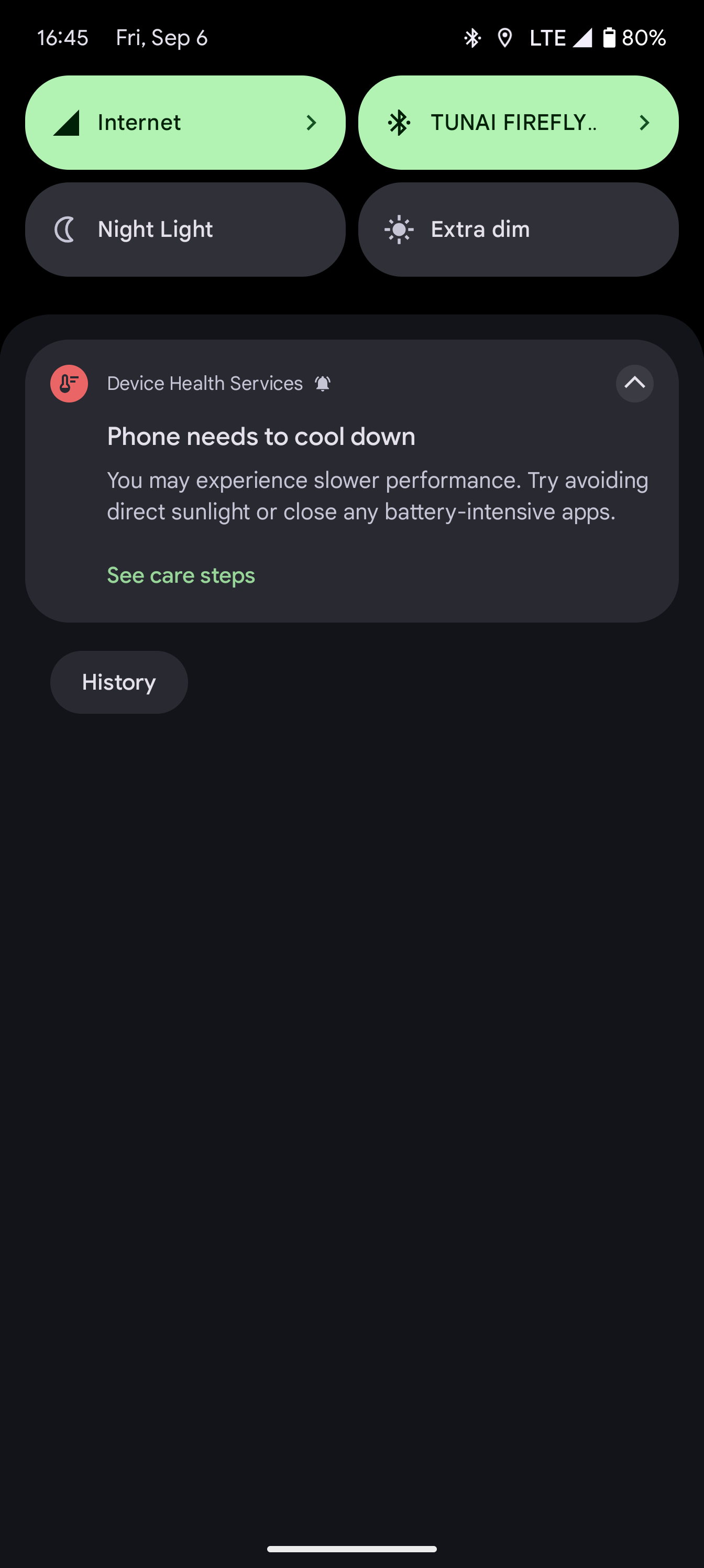Tap See care steps
The height and width of the screenshot is (1568, 704).
pos(181,575)
